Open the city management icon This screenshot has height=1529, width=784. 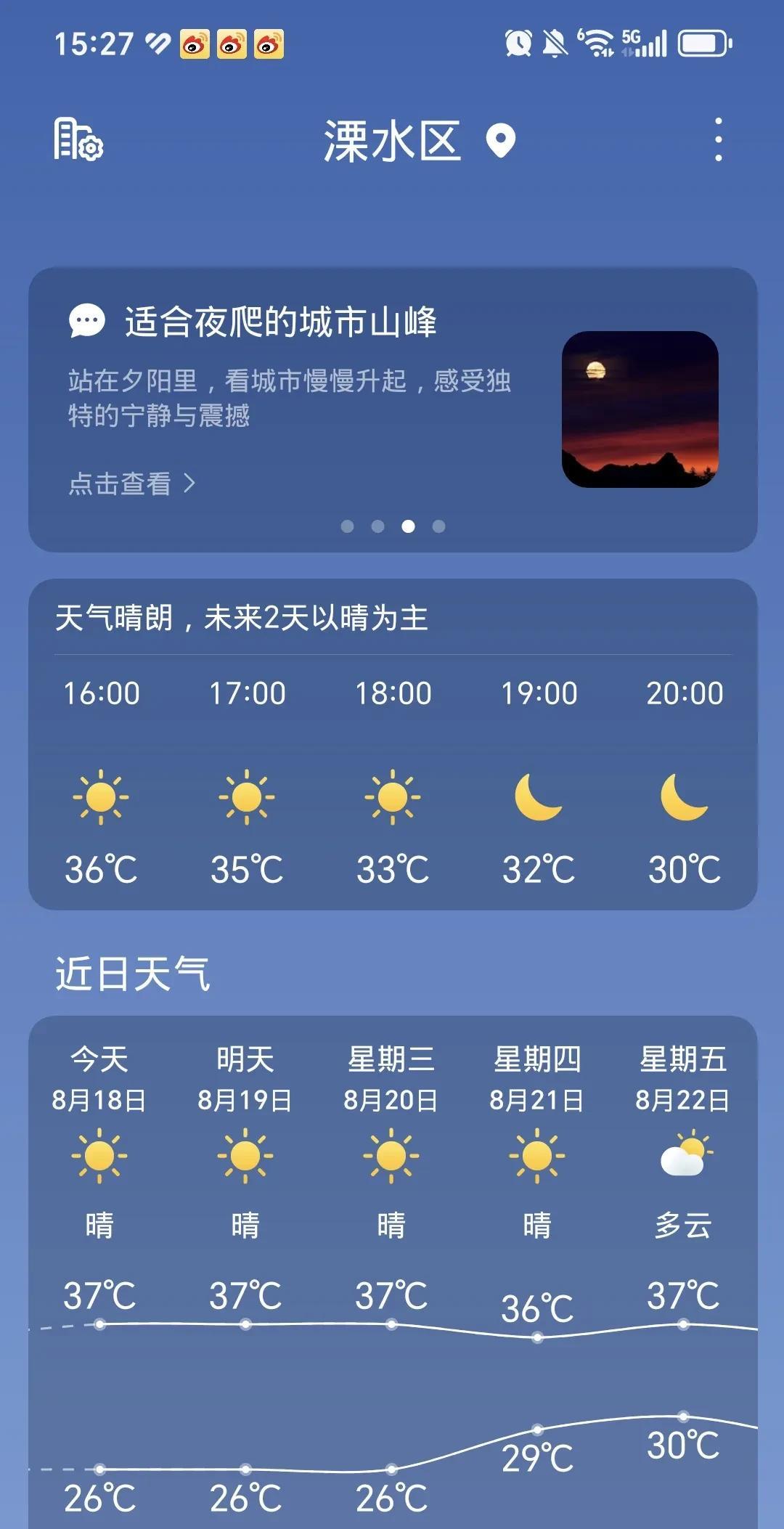[x=78, y=139]
